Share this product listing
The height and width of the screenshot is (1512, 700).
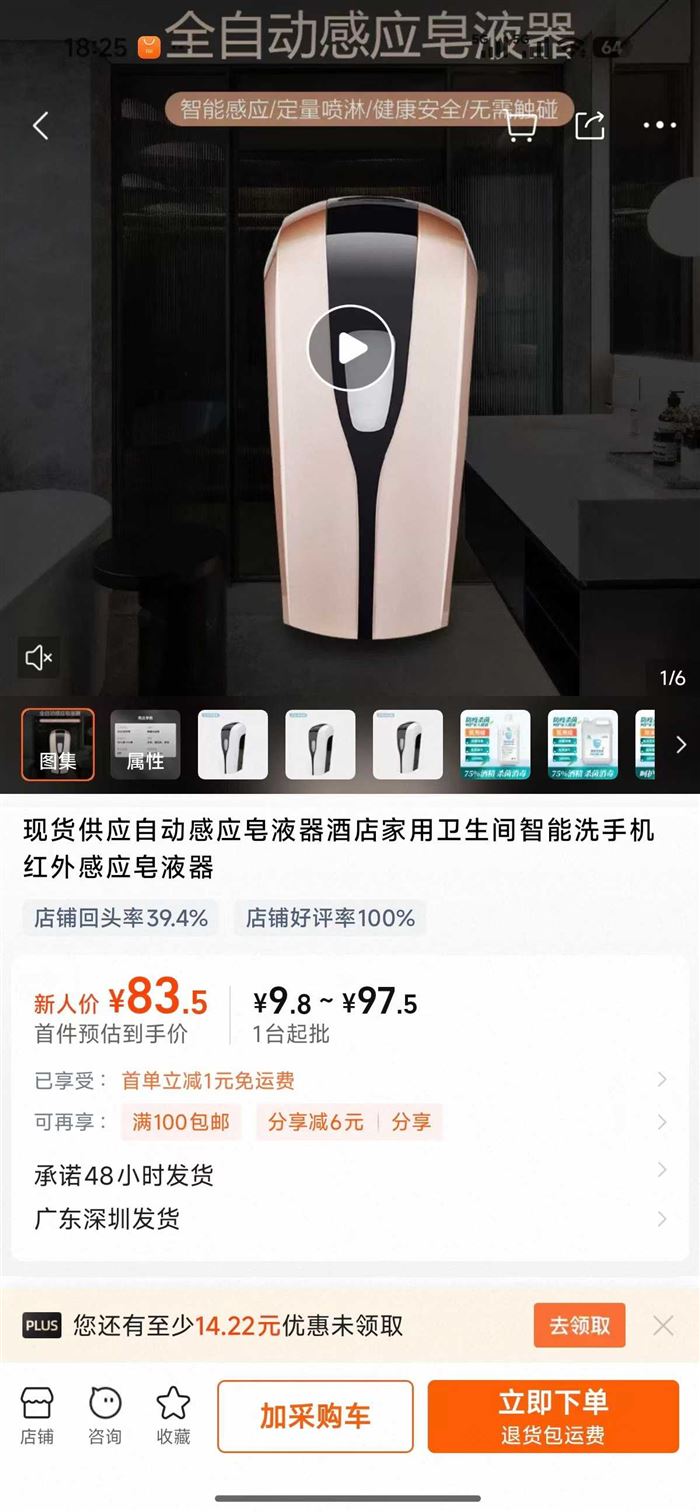pyautogui.click(x=590, y=126)
